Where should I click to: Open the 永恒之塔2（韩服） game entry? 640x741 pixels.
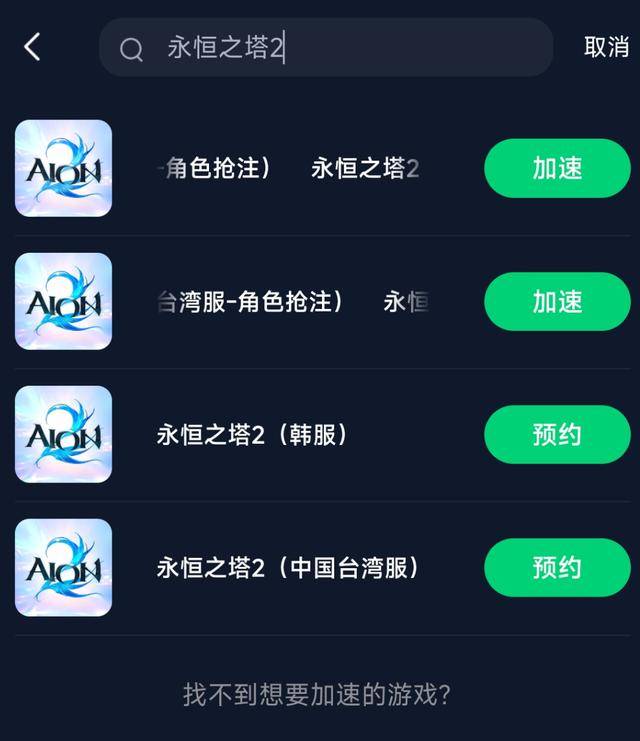(x=252, y=435)
